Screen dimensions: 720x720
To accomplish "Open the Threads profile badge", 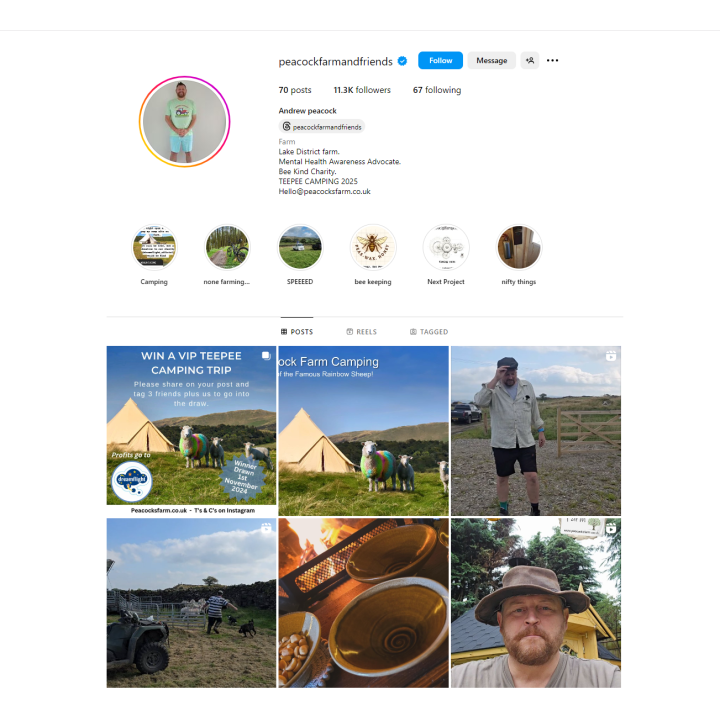I will pyautogui.click(x=321, y=127).
